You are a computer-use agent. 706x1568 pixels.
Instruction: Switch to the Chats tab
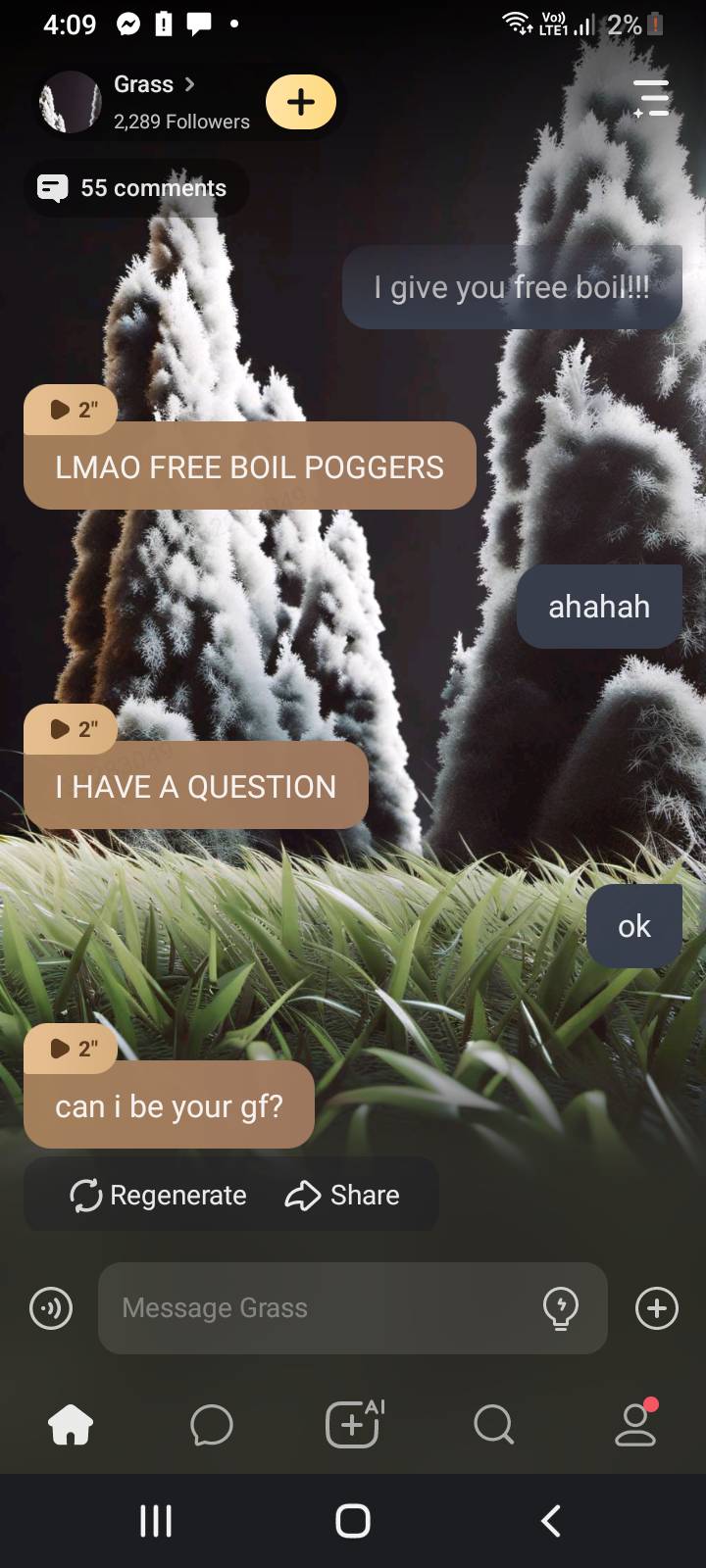coord(212,1424)
